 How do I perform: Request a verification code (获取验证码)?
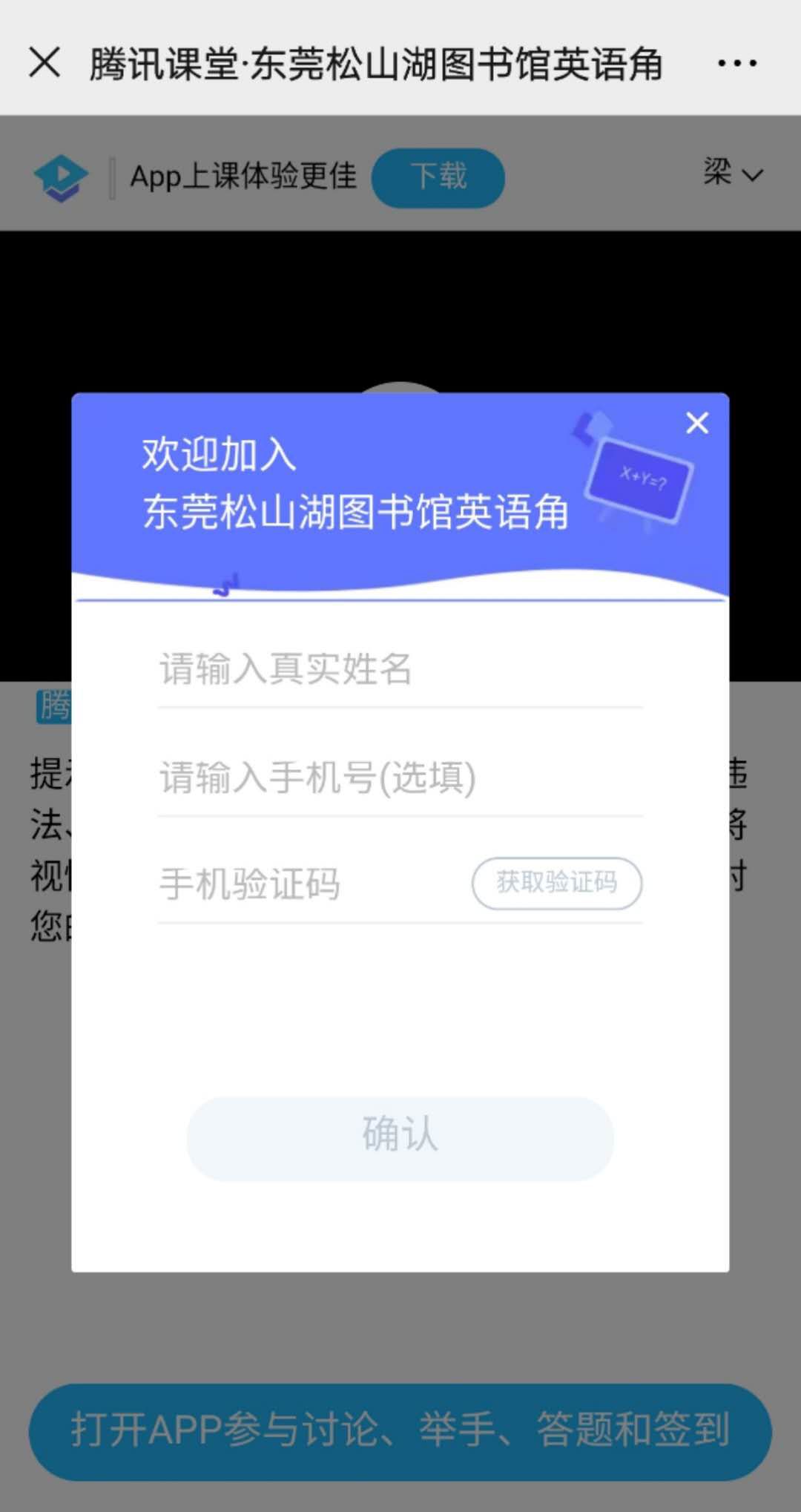557,883
